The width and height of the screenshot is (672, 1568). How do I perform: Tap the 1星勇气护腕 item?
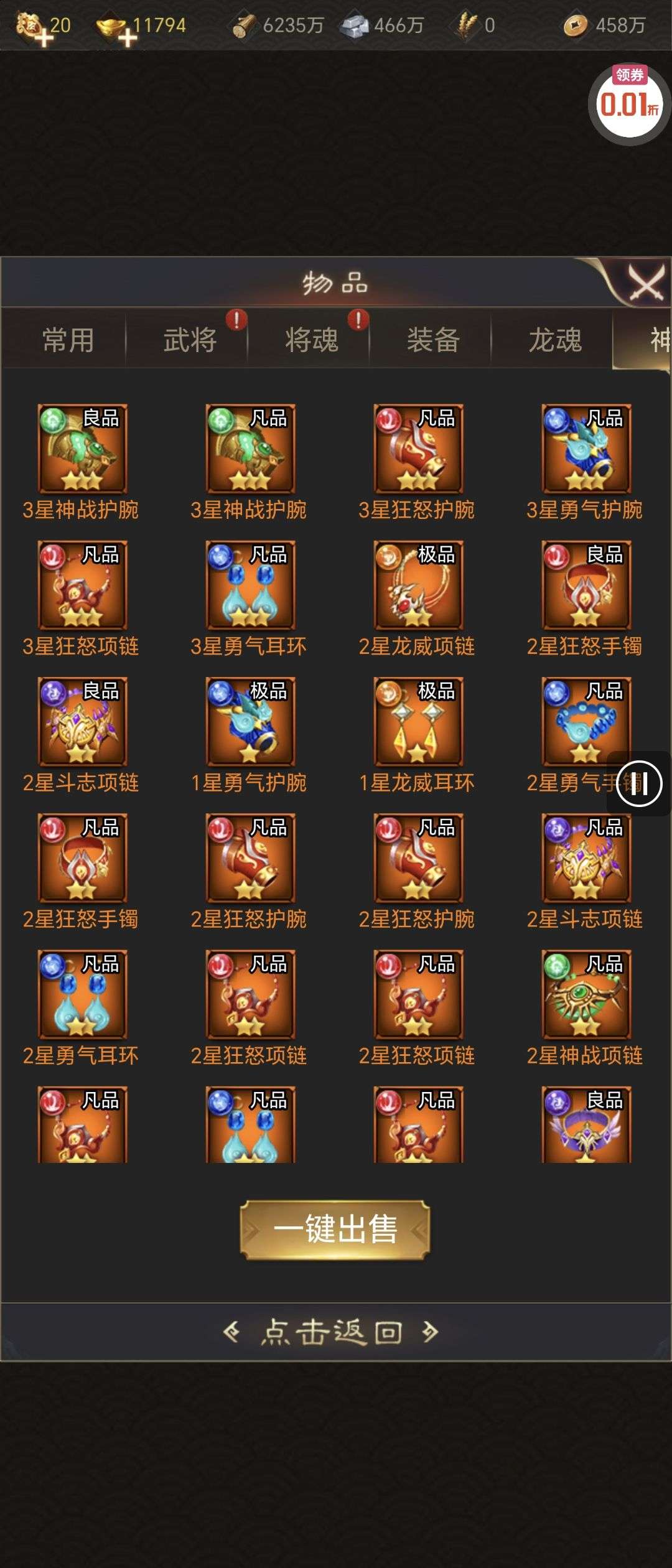pyautogui.click(x=250, y=721)
